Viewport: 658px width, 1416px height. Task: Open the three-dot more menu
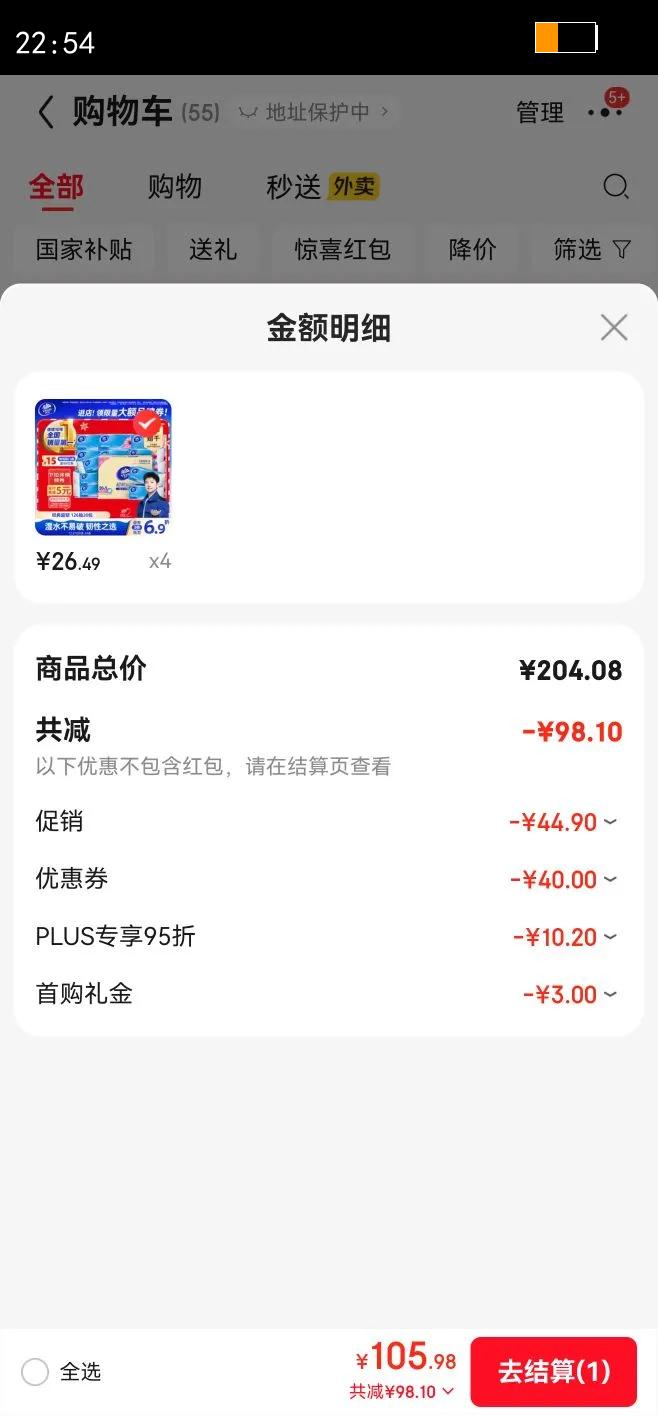click(x=605, y=112)
